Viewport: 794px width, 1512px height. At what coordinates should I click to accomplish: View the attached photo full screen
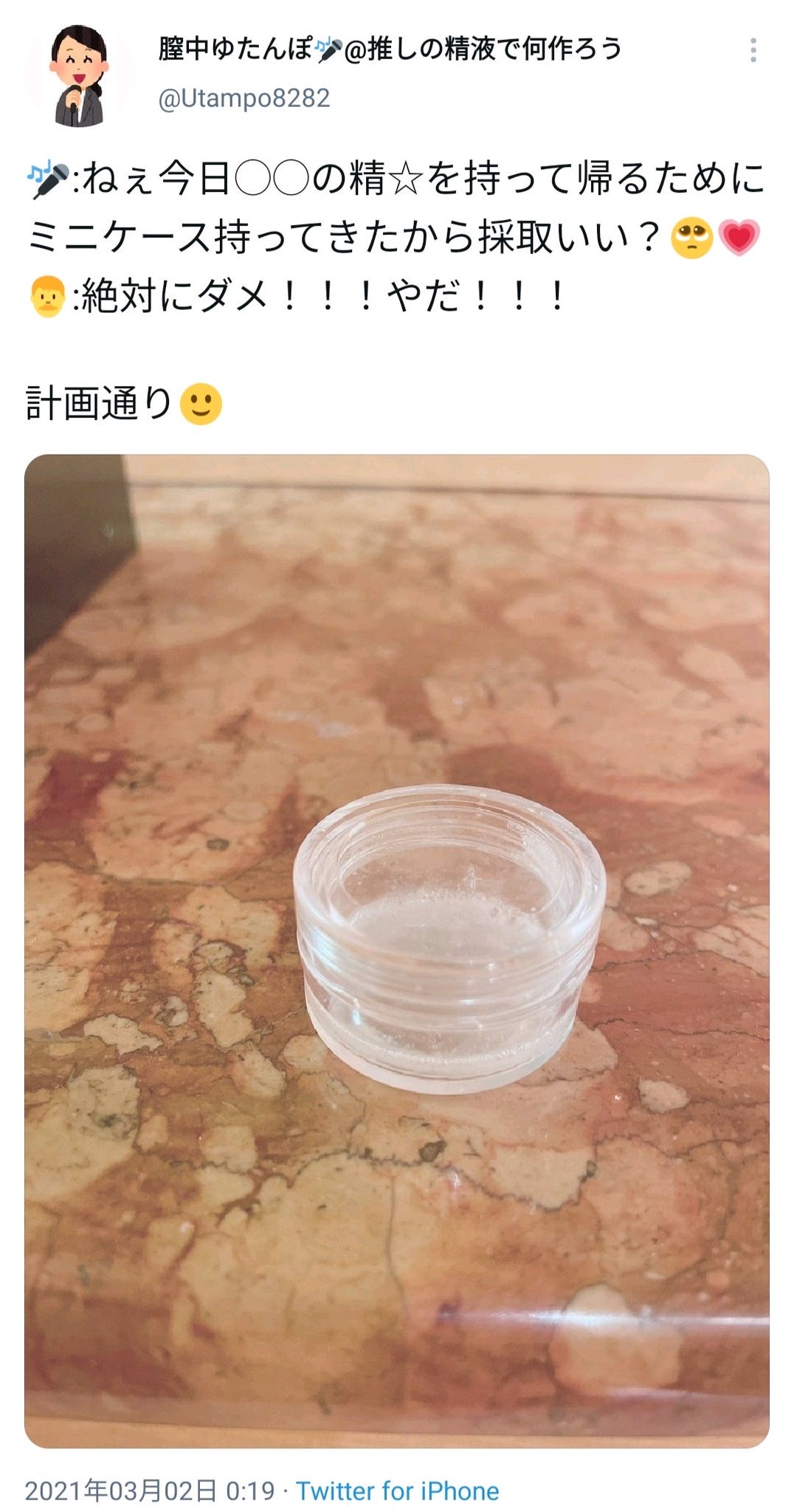pos(397,952)
